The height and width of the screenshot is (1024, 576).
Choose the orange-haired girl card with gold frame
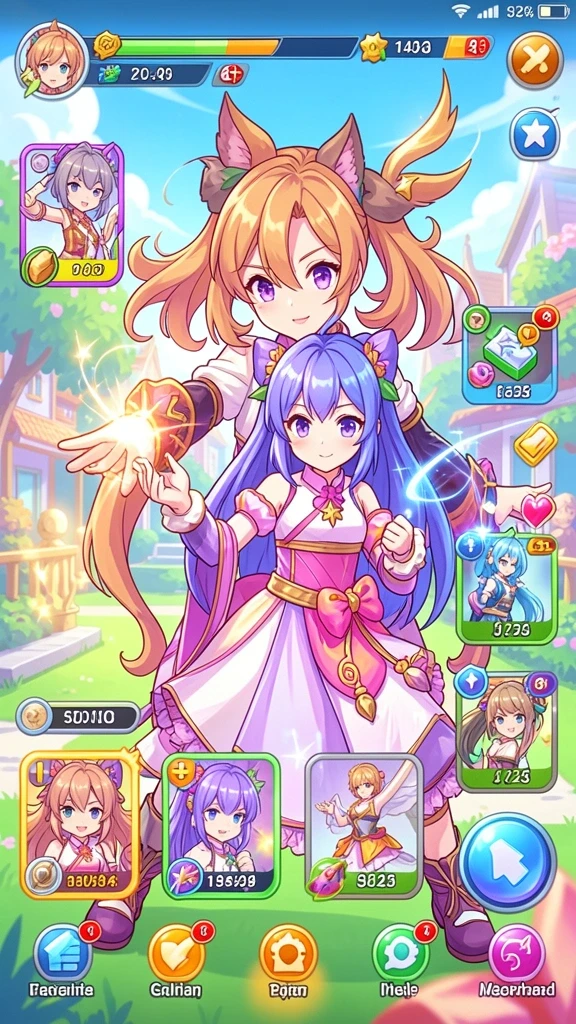pyautogui.click(x=80, y=825)
